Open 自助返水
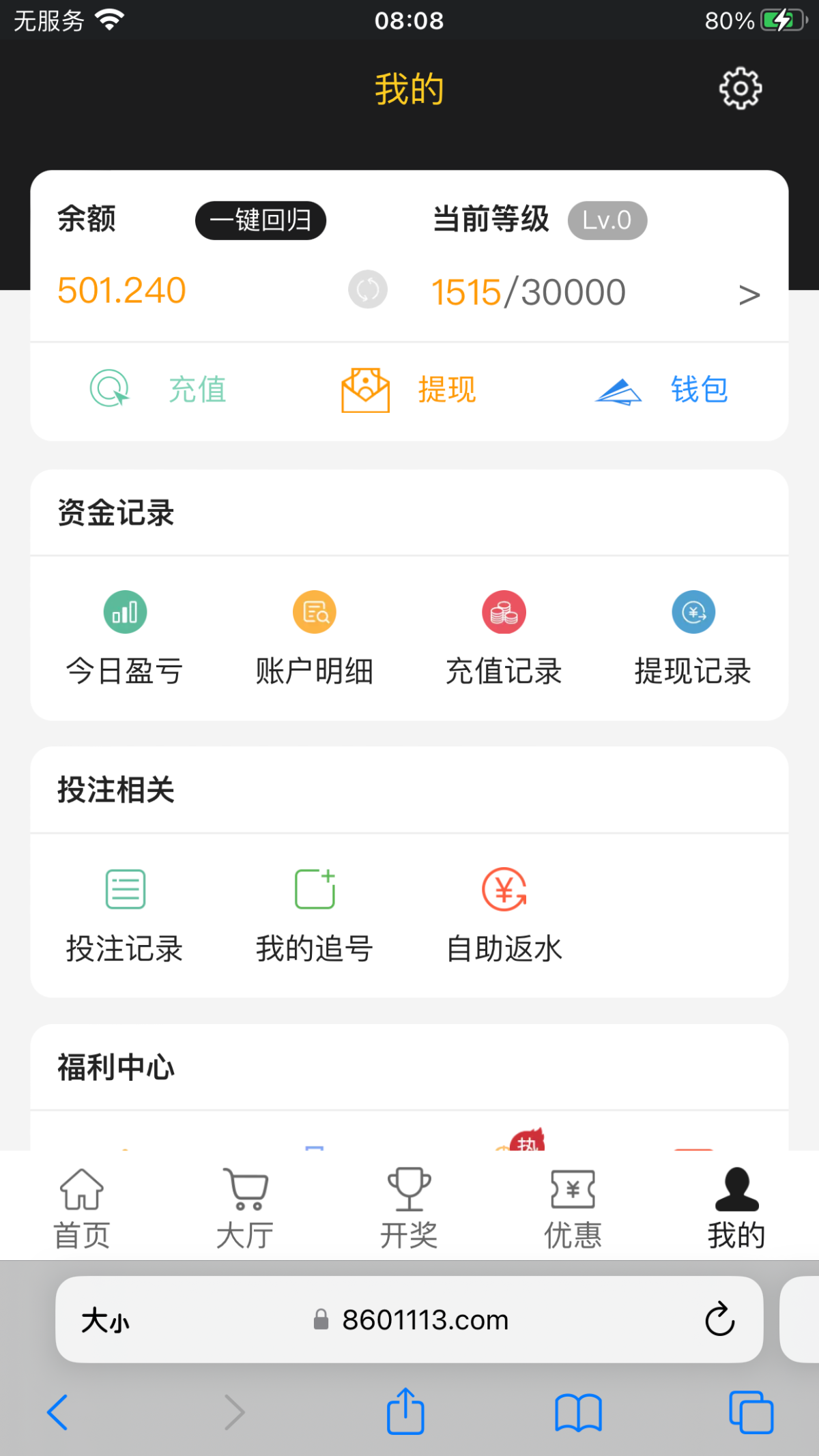This screenshot has height=1456, width=819. coord(504,916)
